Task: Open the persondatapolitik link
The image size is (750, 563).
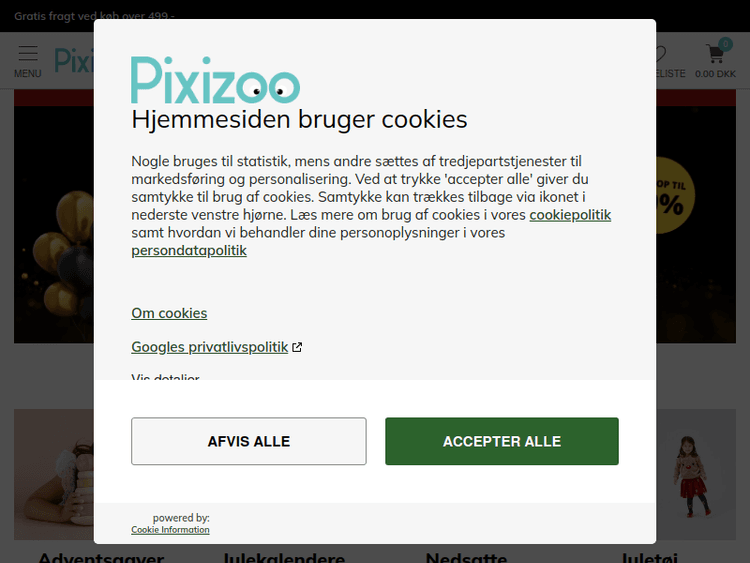Action: tap(189, 251)
